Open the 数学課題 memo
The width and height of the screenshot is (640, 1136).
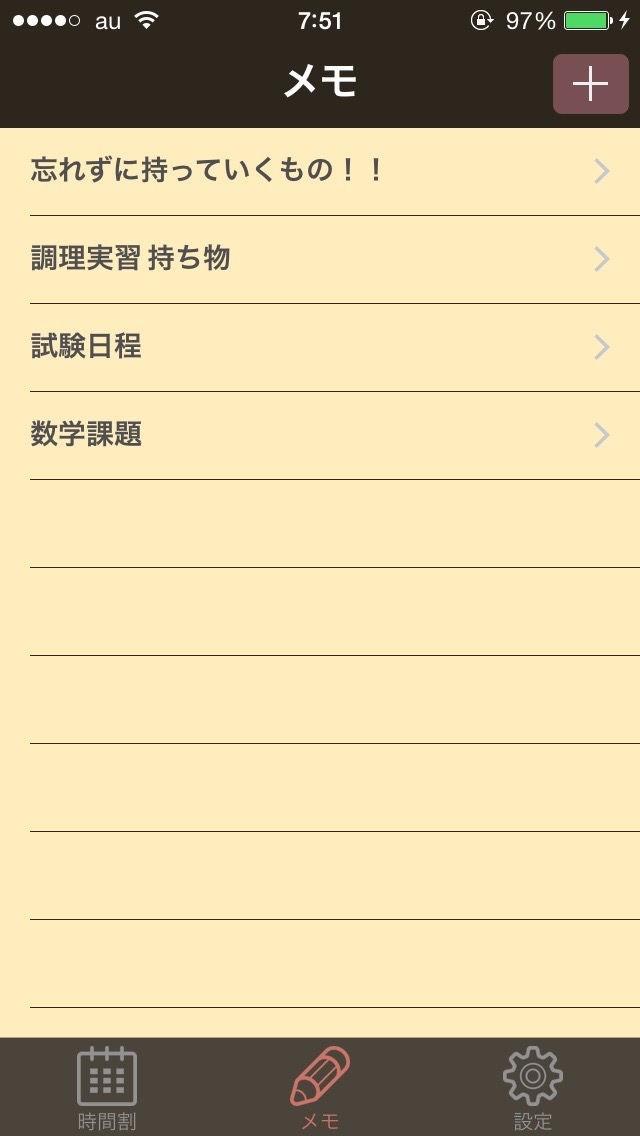pos(320,435)
